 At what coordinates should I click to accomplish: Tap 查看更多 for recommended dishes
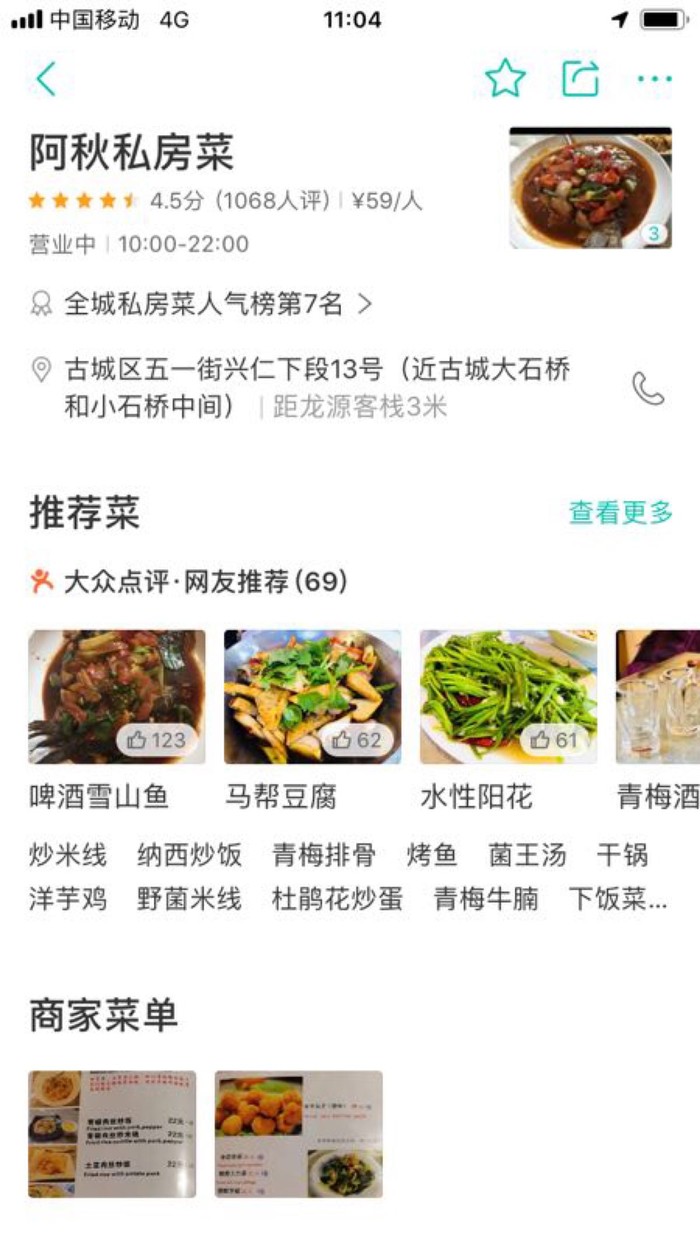click(x=620, y=513)
